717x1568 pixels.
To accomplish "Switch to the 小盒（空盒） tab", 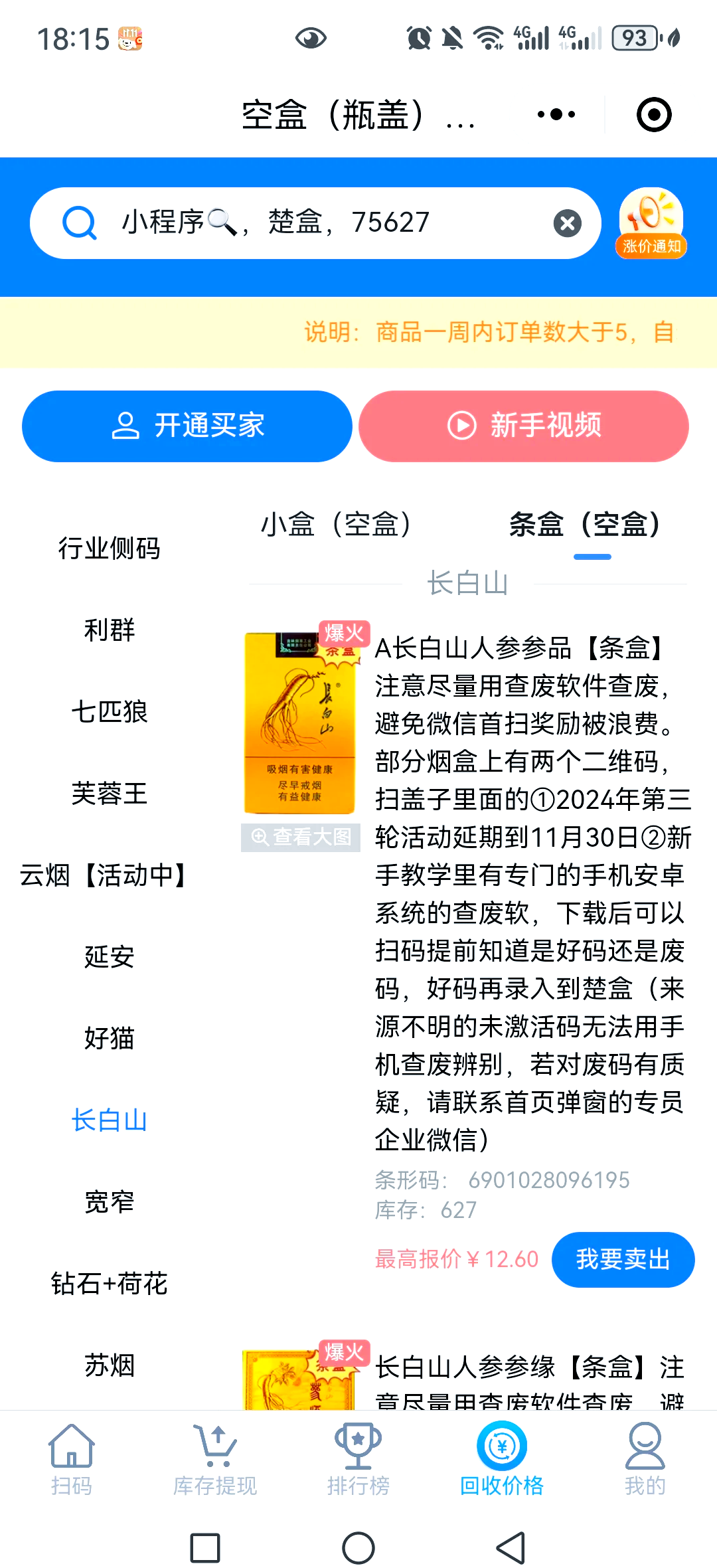I will (x=336, y=525).
